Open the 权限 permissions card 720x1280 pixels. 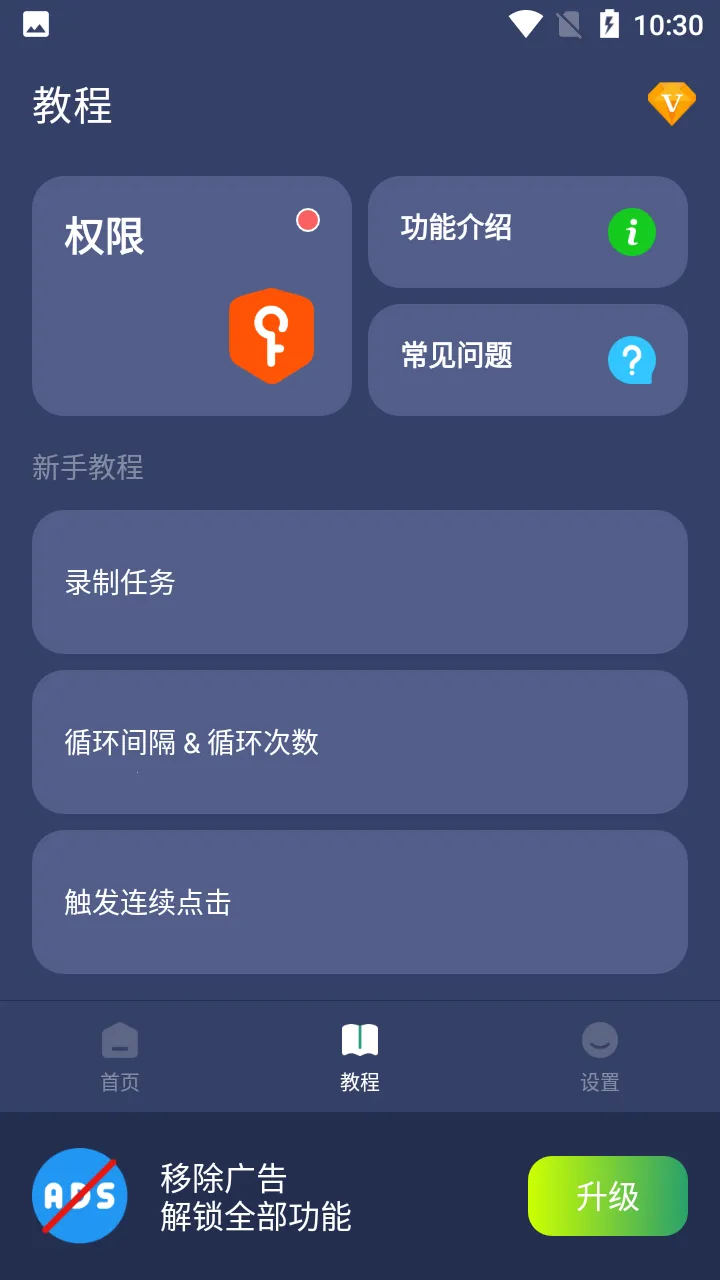(x=192, y=296)
